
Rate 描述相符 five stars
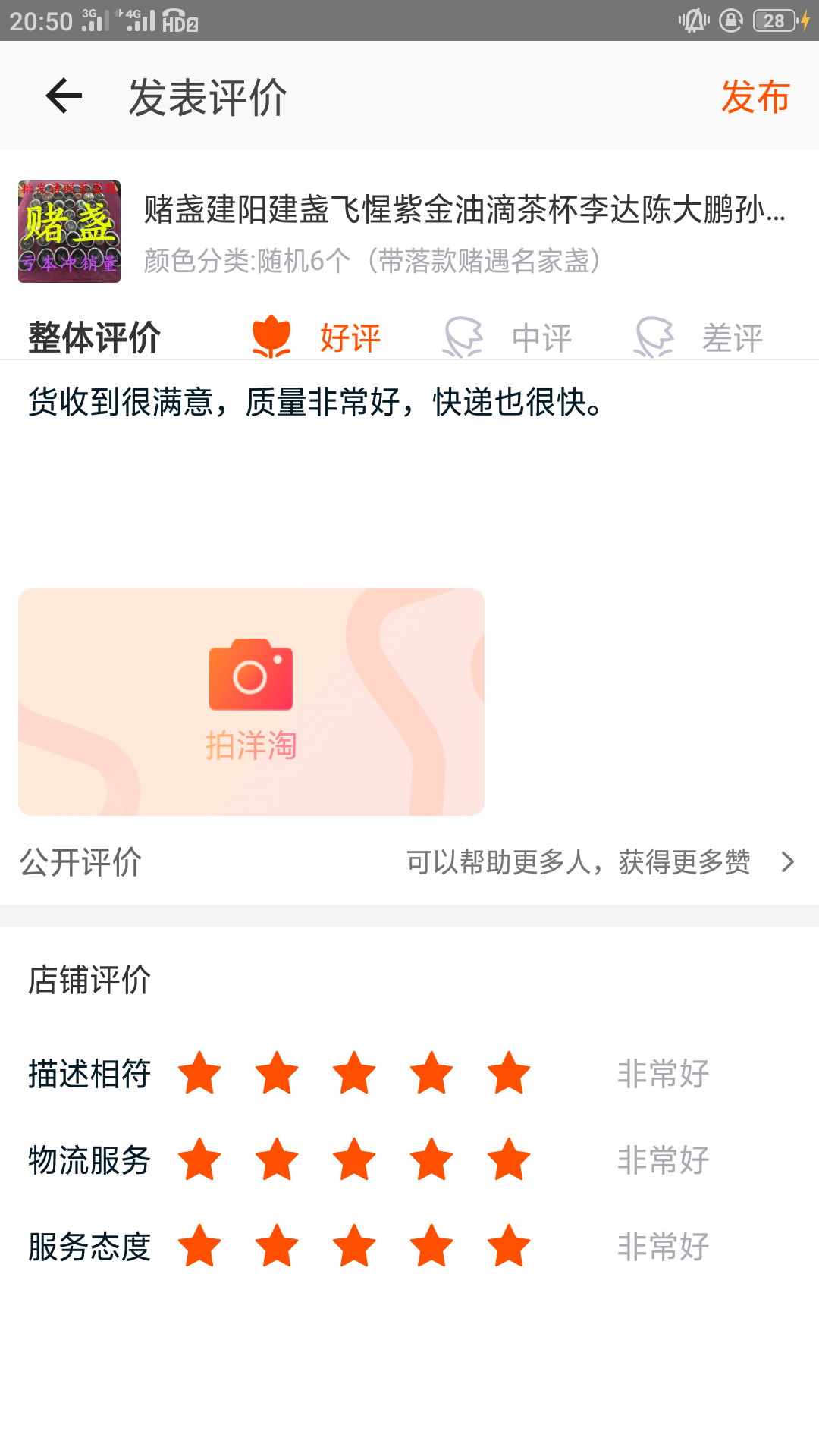(509, 1073)
